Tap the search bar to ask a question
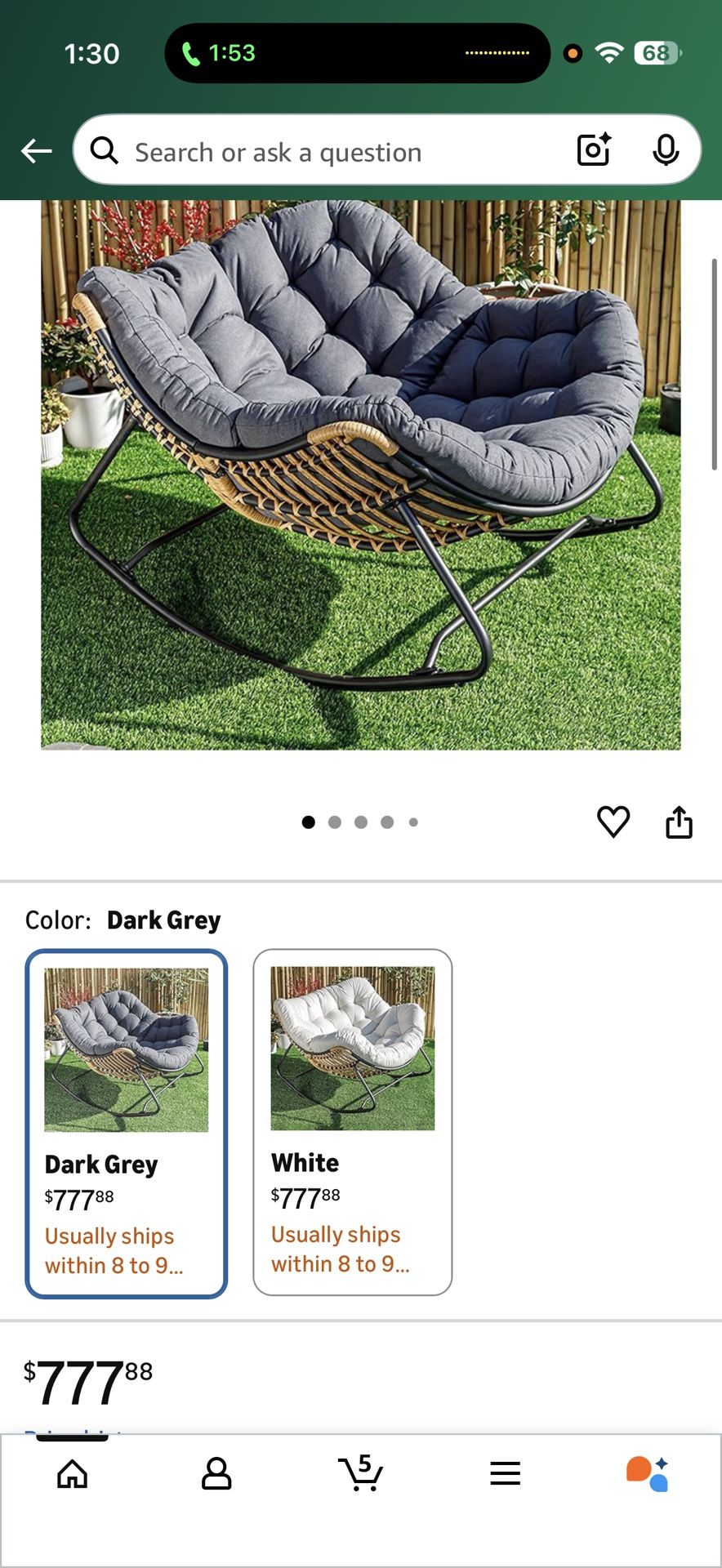 pyautogui.click(x=327, y=151)
